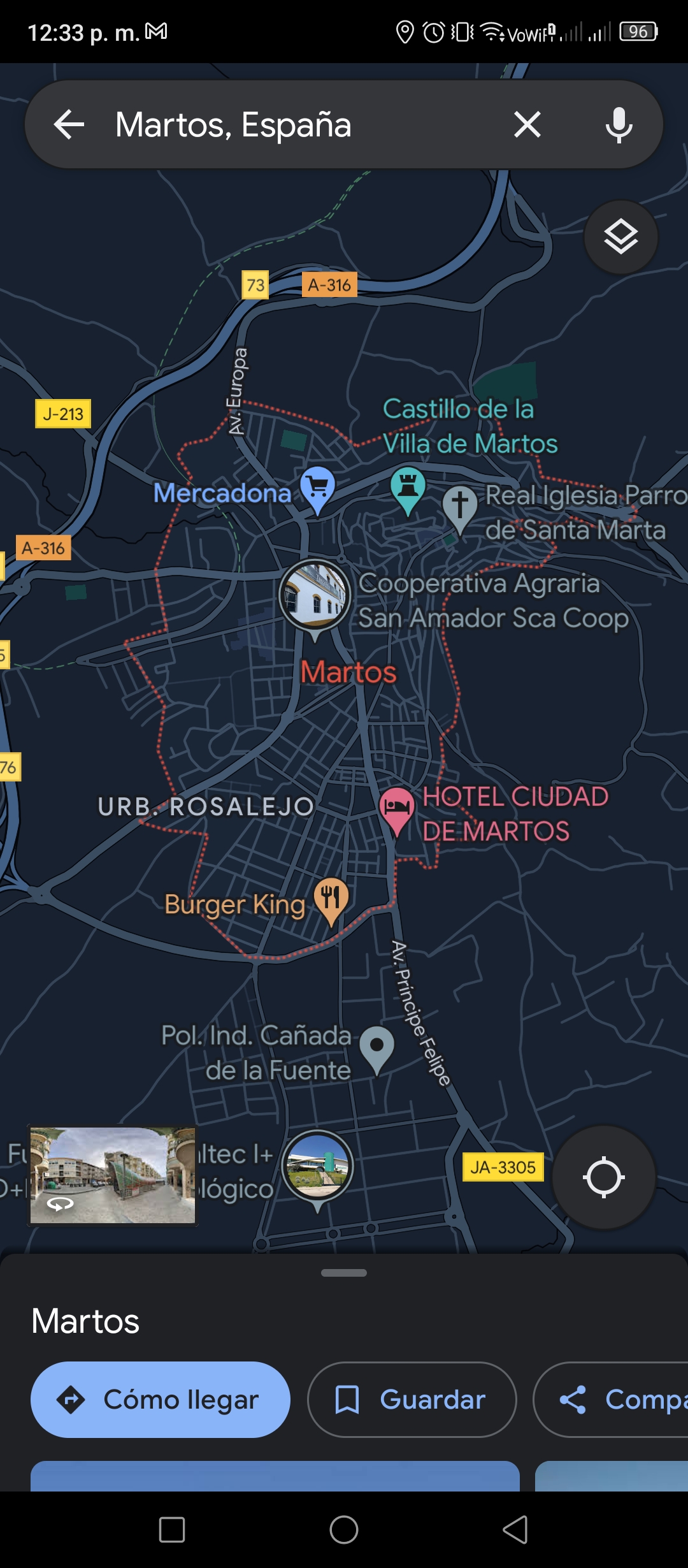Go back from the search results

69,124
